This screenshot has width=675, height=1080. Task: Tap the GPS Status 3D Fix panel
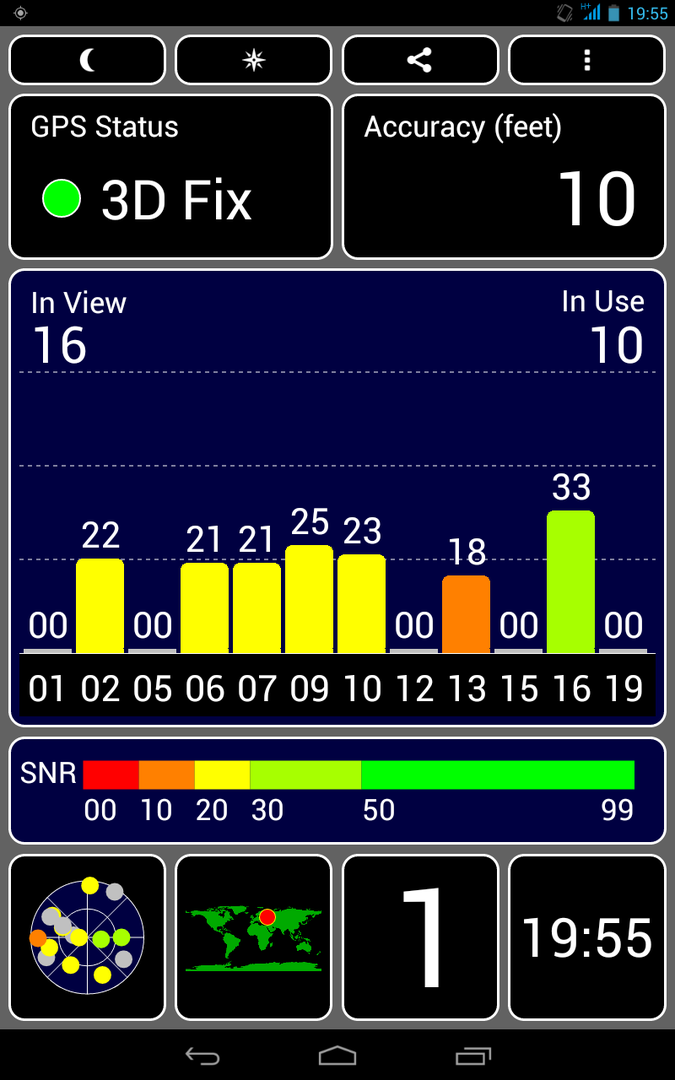tap(170, 177)
